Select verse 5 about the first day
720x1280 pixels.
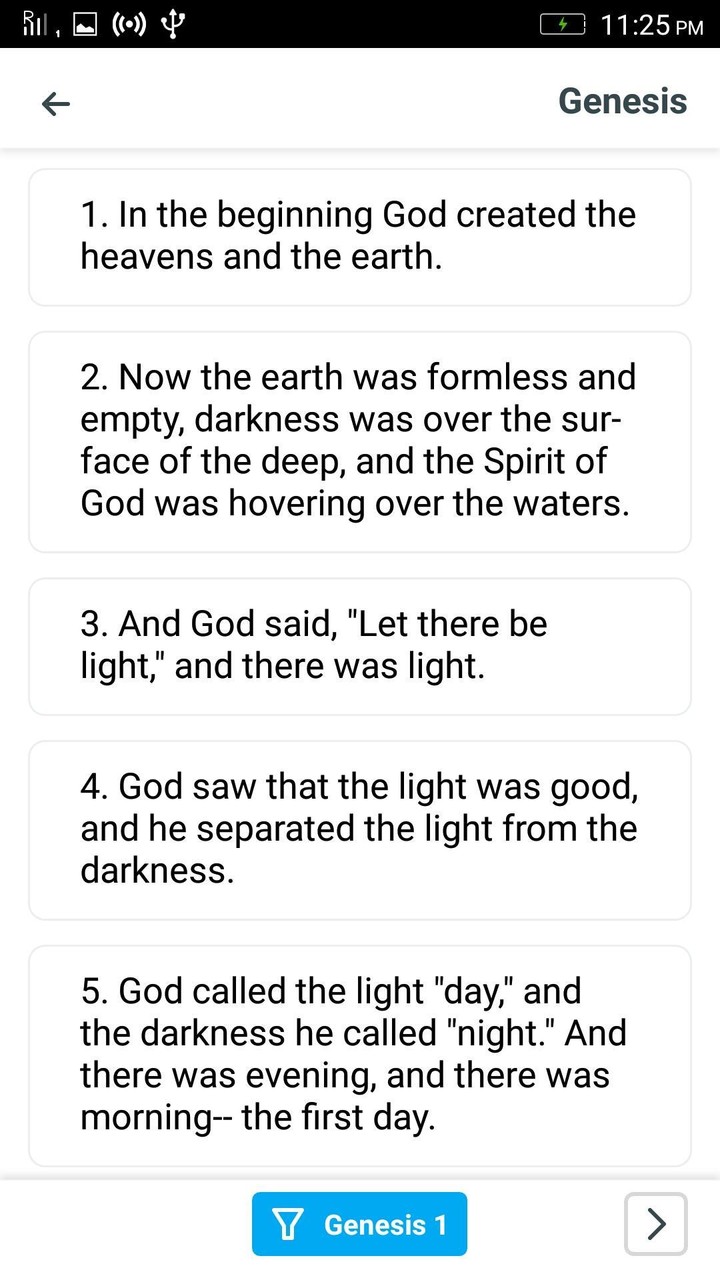coord(360,1055)
